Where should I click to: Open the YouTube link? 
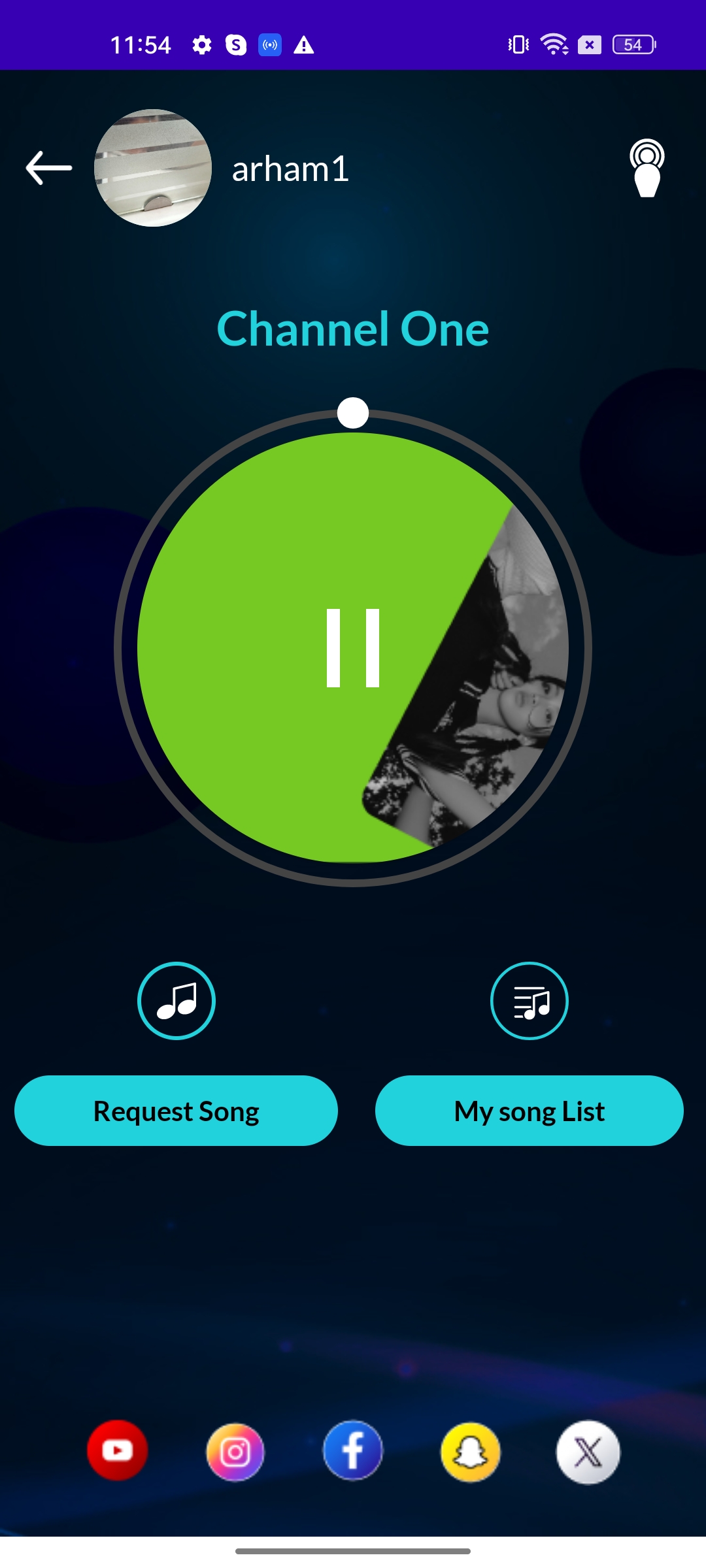click(x=118, y=1450)
